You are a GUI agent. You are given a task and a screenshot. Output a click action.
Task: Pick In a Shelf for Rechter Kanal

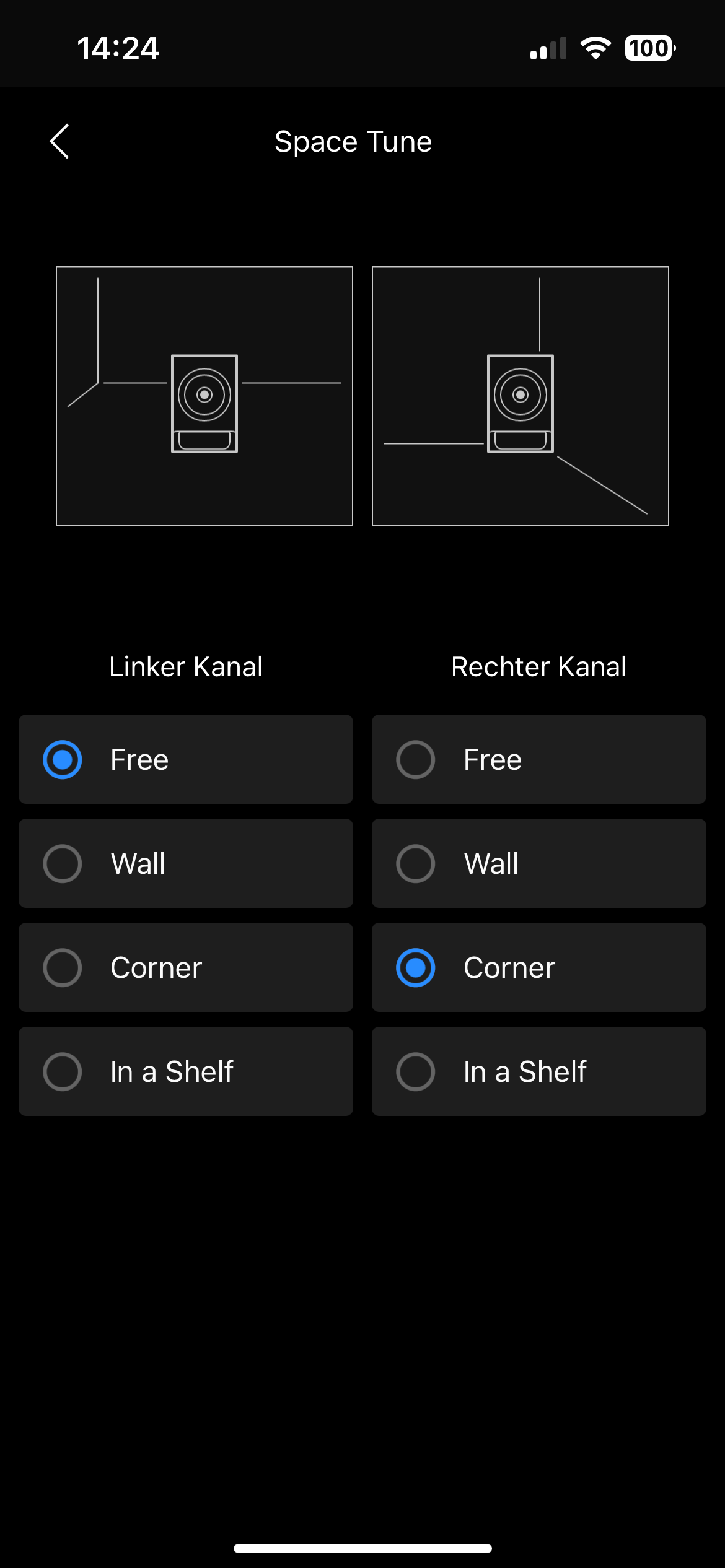(539, 1071)
